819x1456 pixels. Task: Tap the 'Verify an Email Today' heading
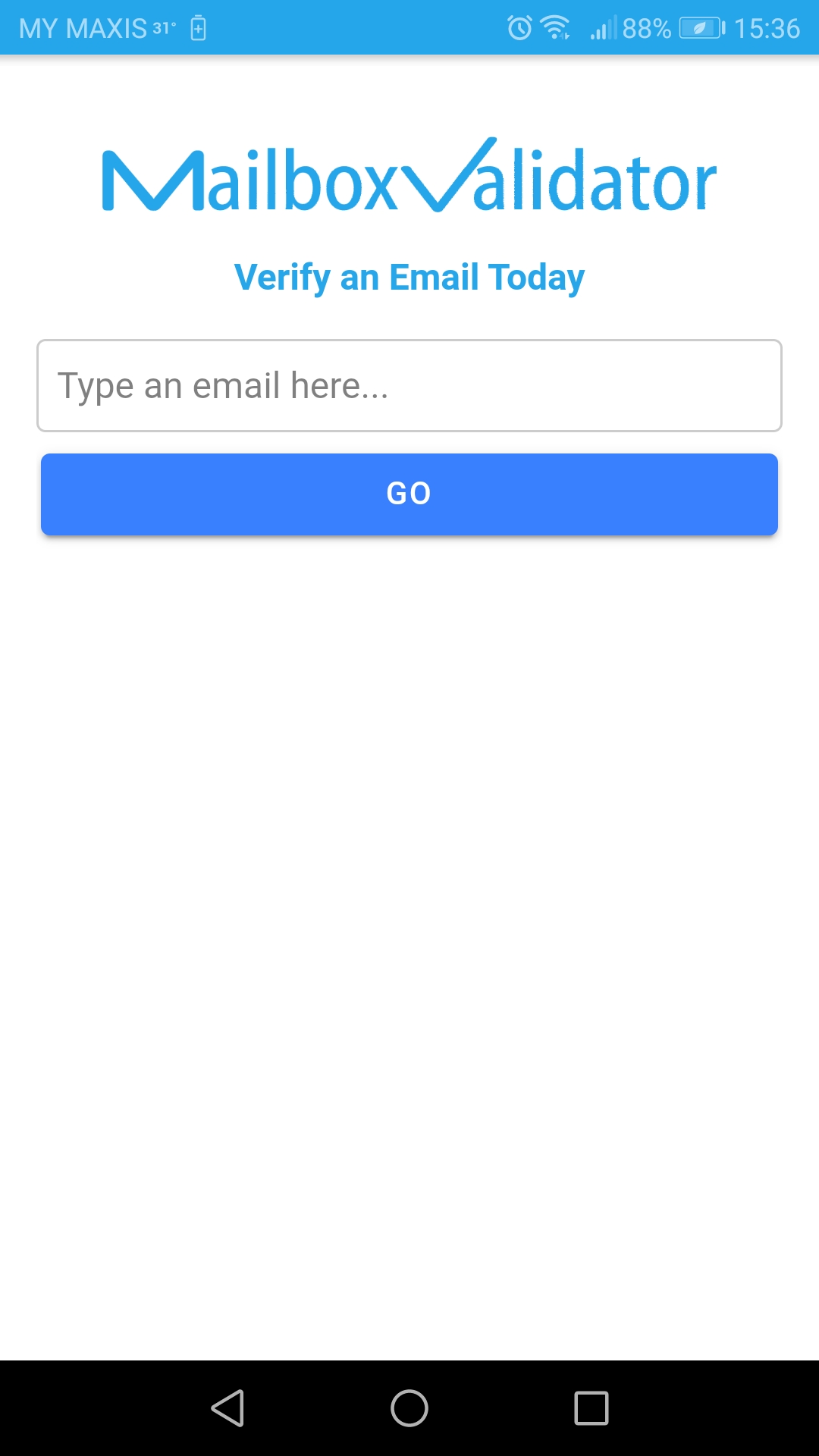click(x=409, y=276)
